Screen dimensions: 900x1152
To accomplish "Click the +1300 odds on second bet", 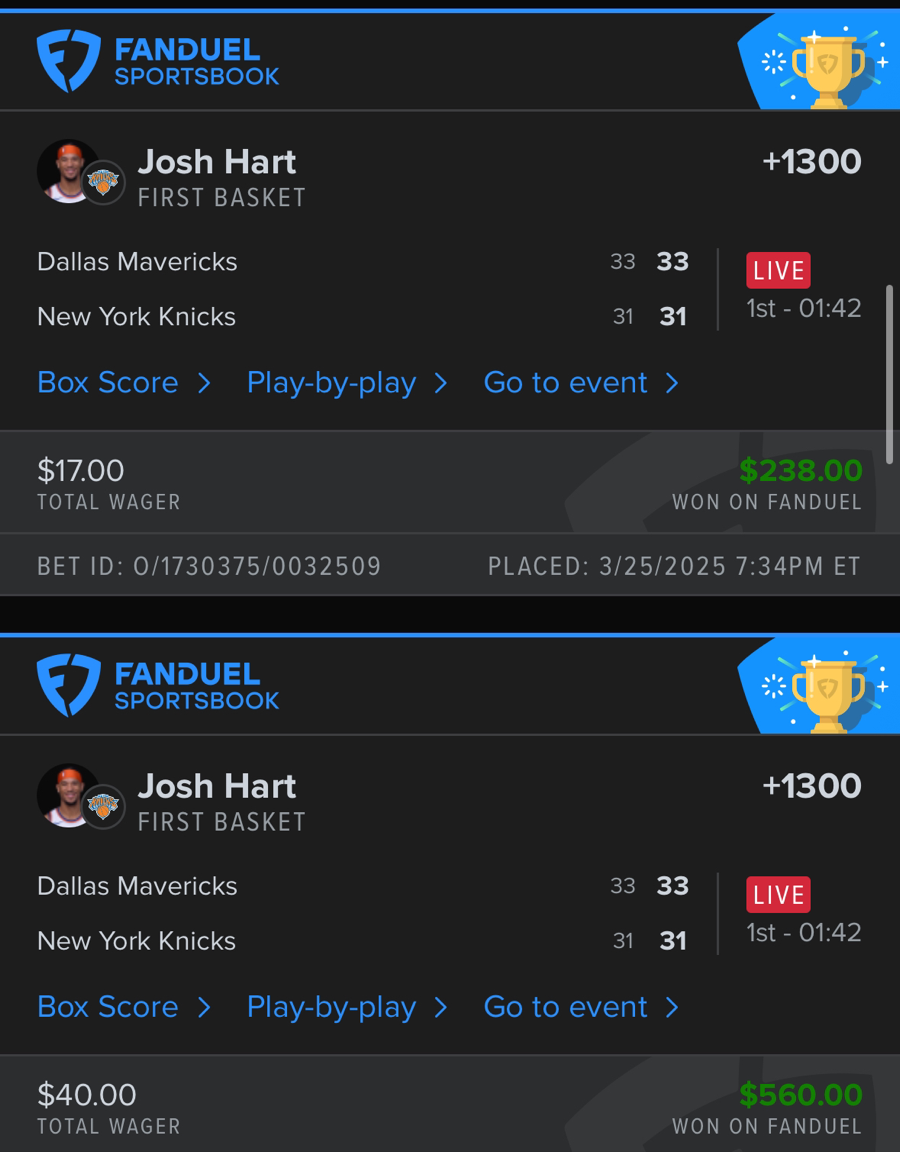I will click(812, 786).
